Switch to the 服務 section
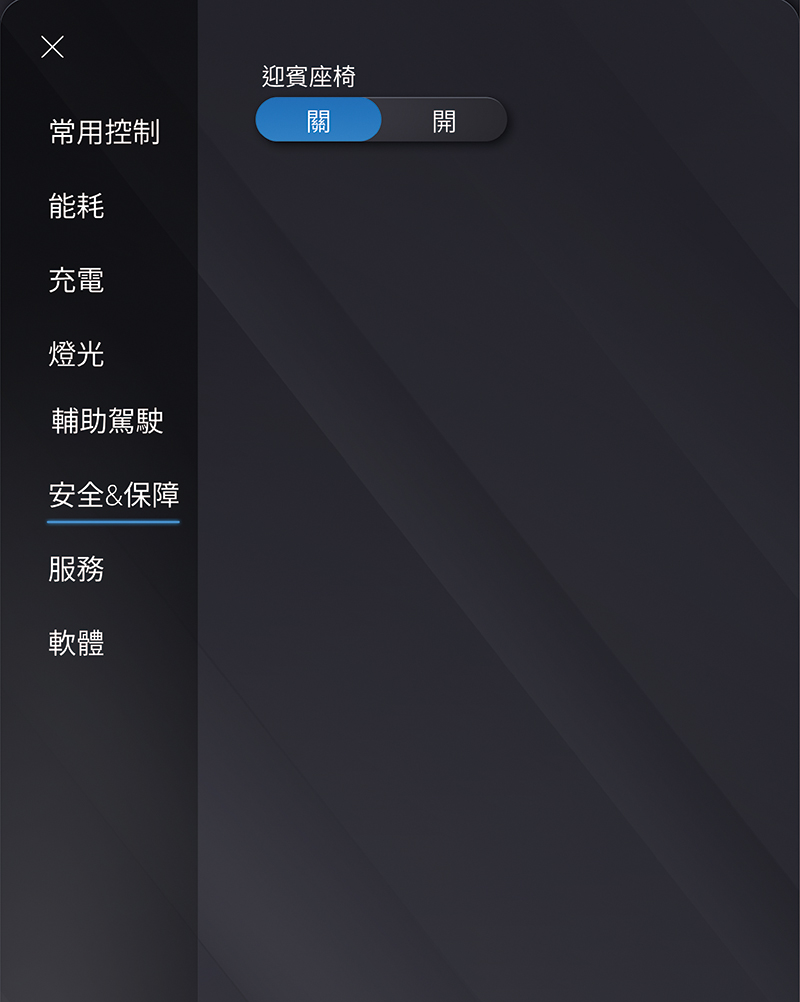800x1002 pixels. [x=76, y=569]
